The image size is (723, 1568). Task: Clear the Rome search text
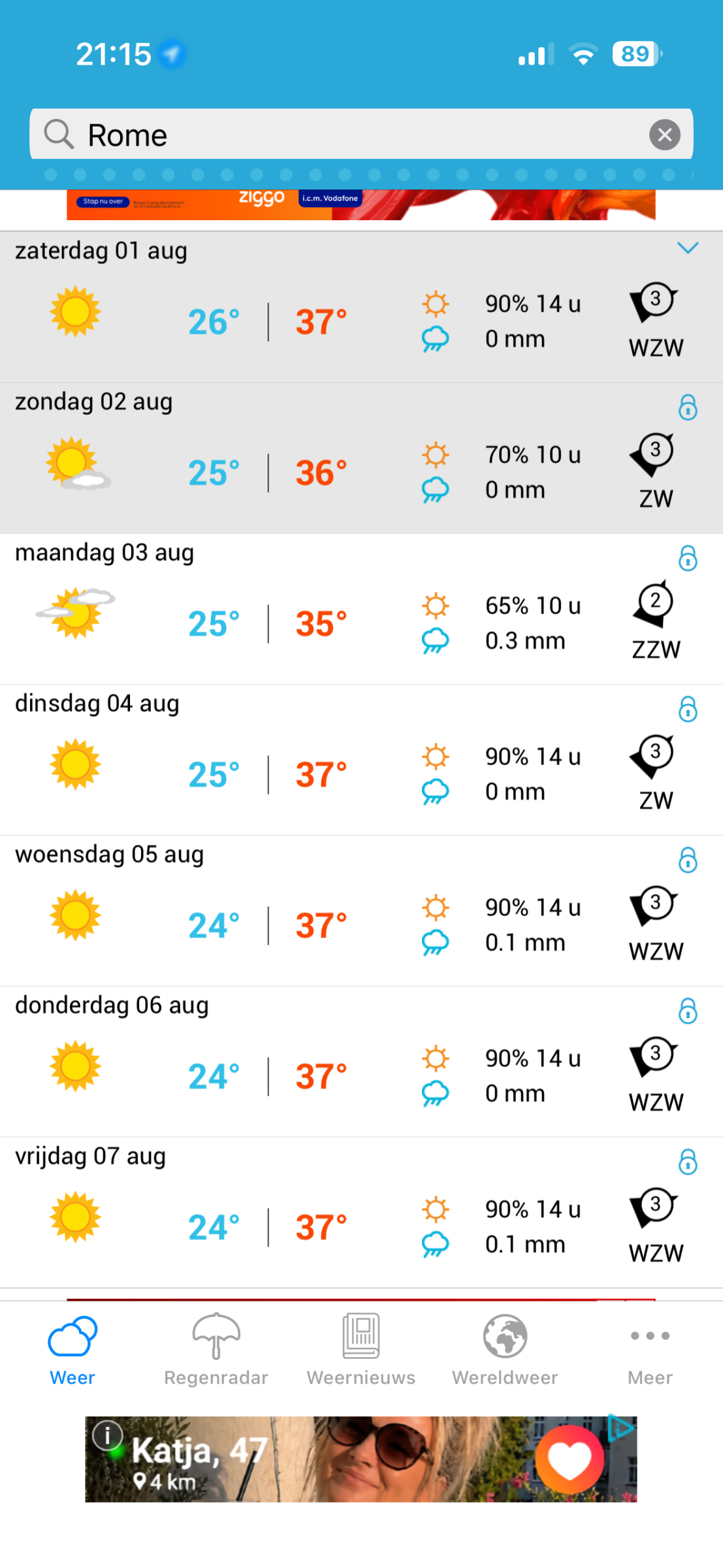664,135
